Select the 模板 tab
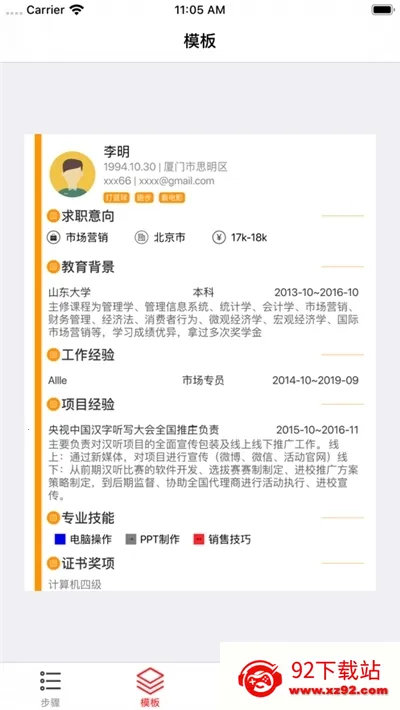This screenshot has height=710, width=400. click(150, 687)
